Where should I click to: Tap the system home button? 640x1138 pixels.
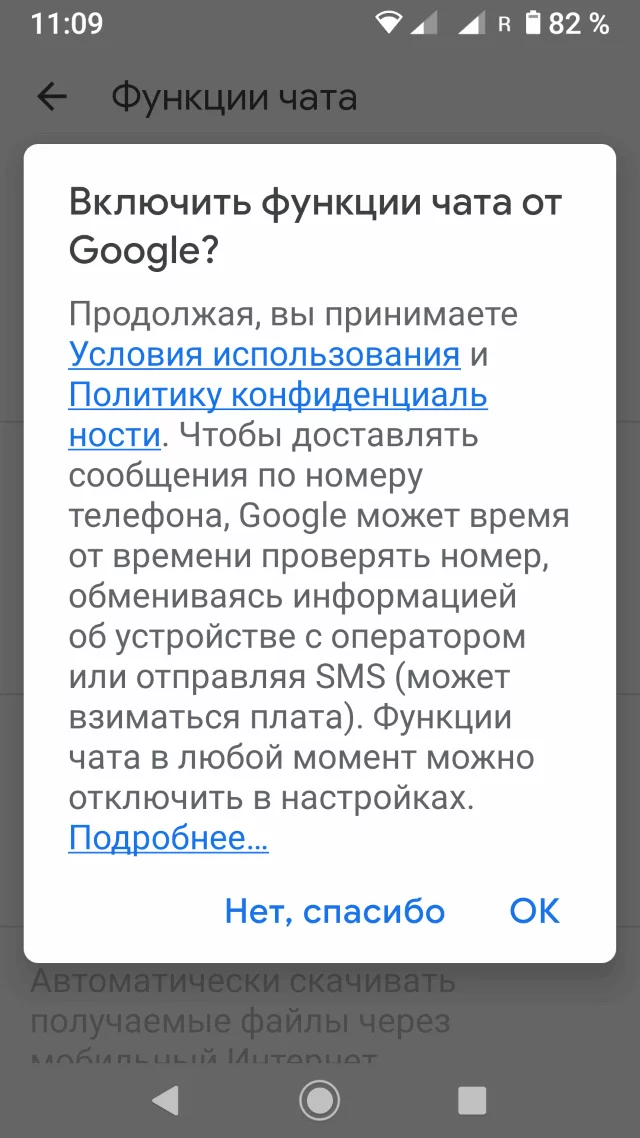coord(319,1100)
